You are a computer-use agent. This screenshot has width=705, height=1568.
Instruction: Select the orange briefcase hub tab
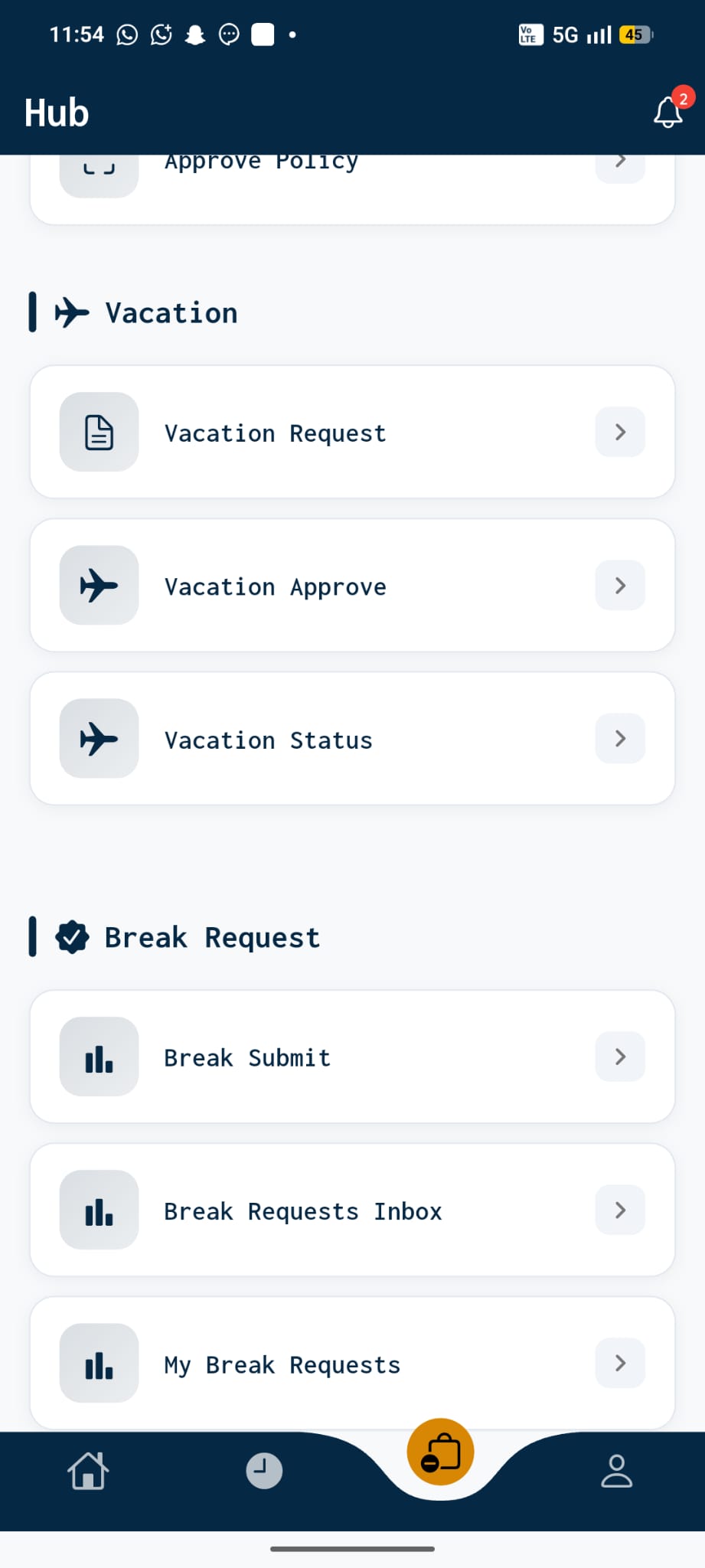pos(441,1452)
